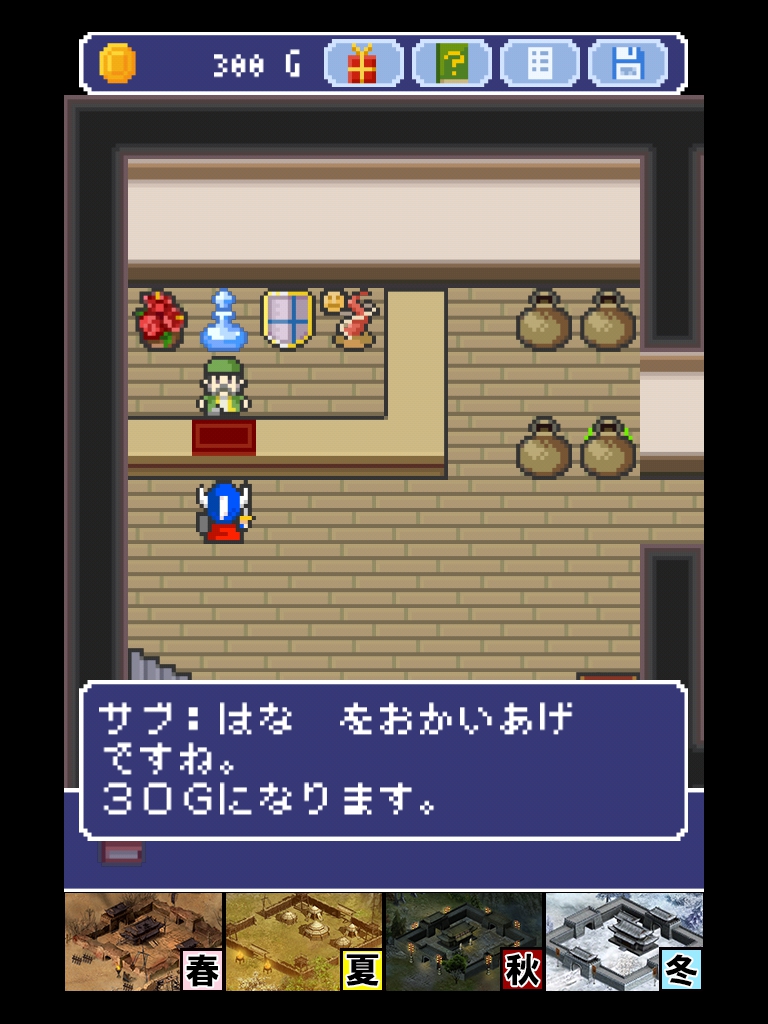Image resolution: width=768 pixels, height=1024 pixels.
Task: Open the winter (冬) banner
Action: point(624,942)
